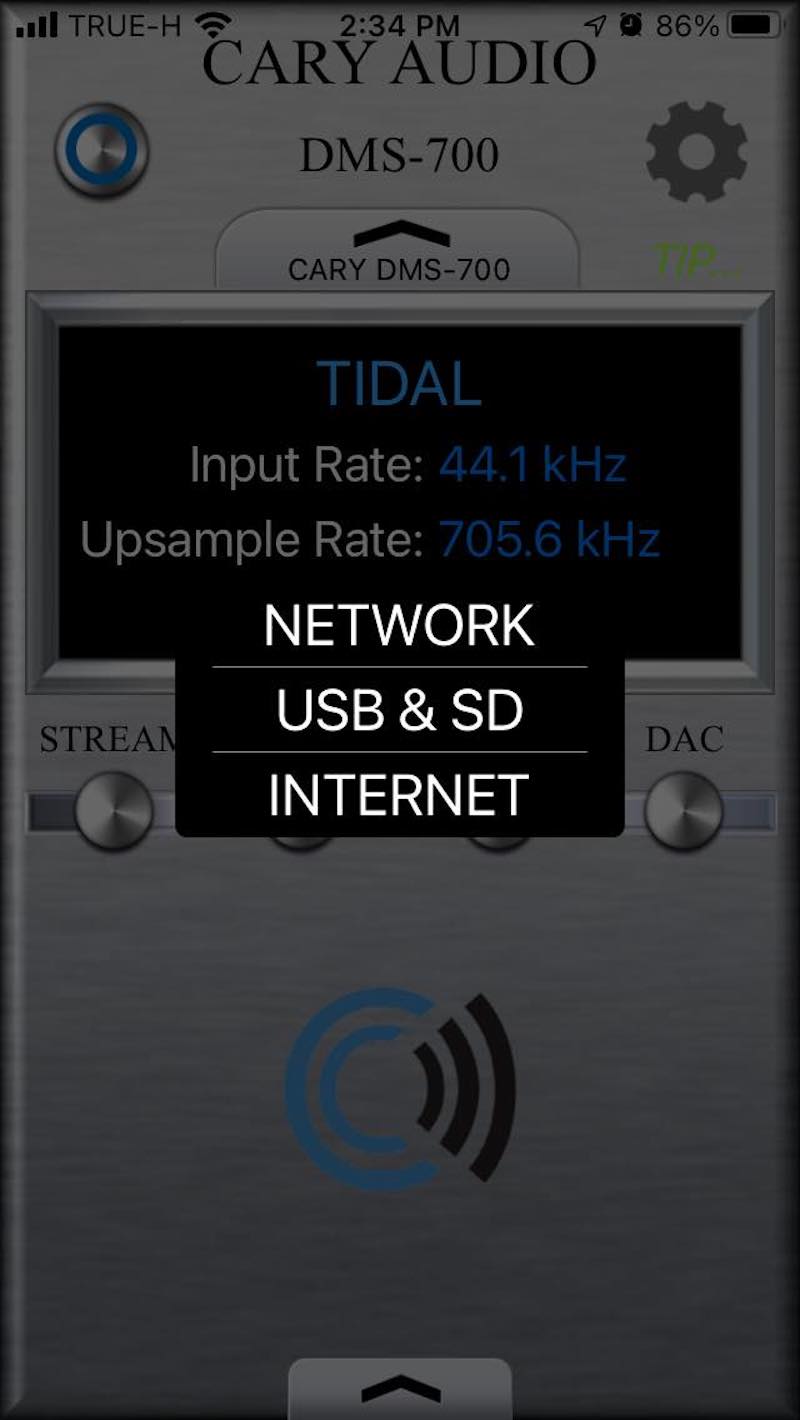Toggle the round power button
Screen dimensions: 800x1420
pyautogui.click(x=102, y=150)
